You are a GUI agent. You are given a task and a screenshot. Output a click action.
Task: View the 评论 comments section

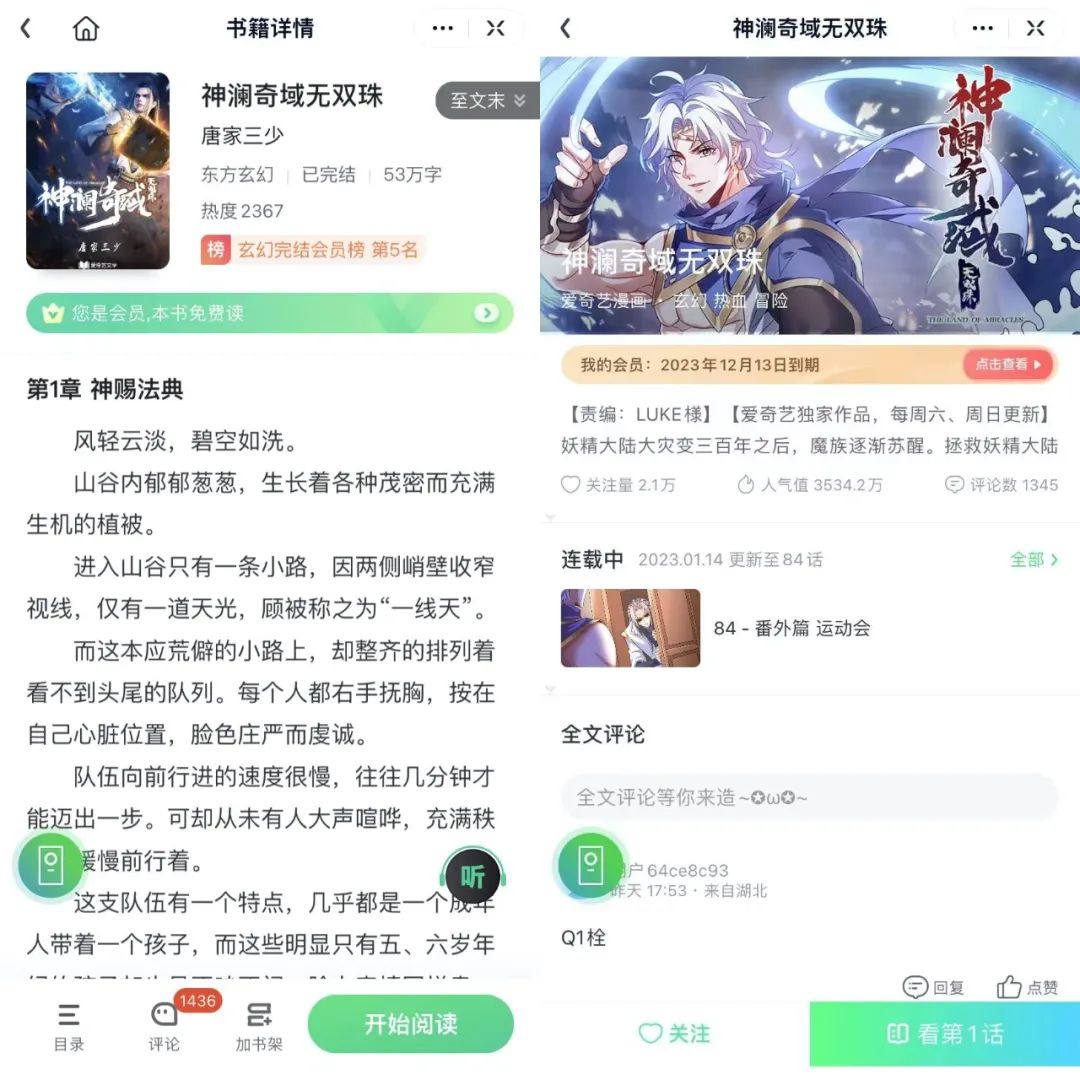pyautogui.click(x=165, y=1027)
